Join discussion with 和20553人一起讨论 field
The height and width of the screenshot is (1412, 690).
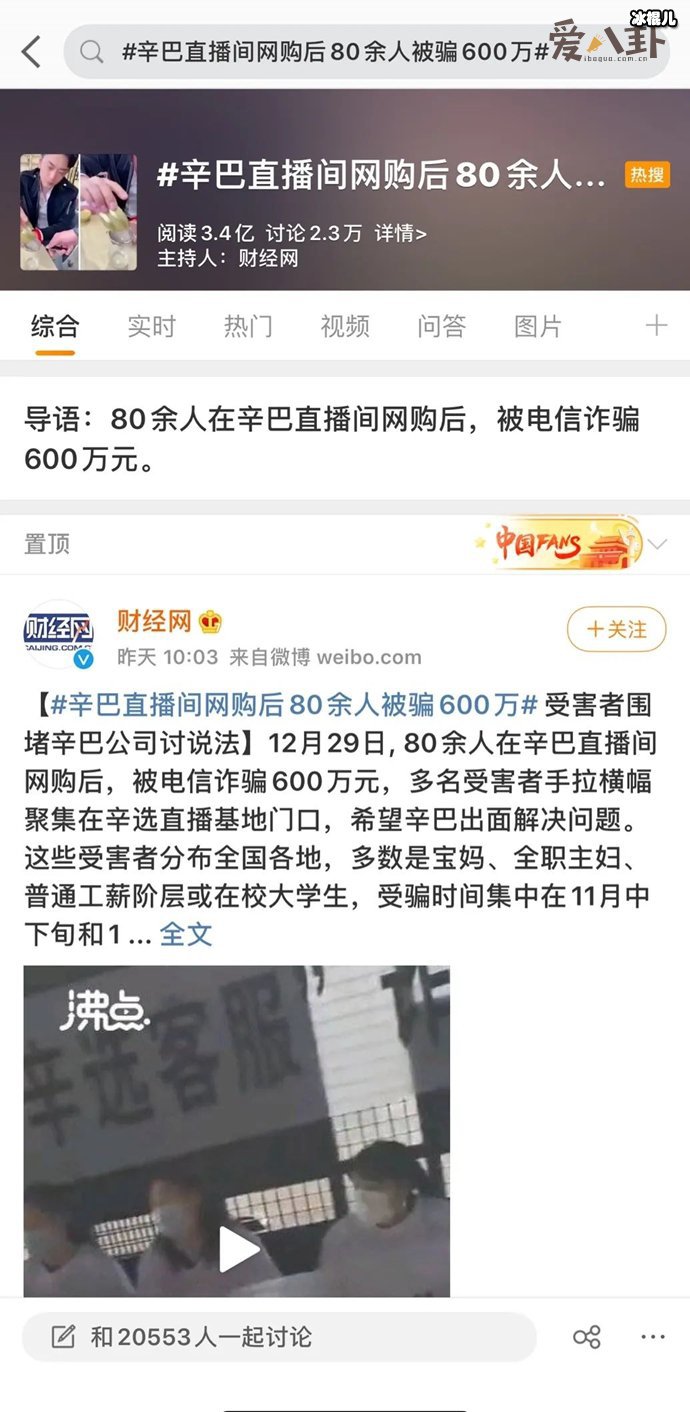(278, 1337)
